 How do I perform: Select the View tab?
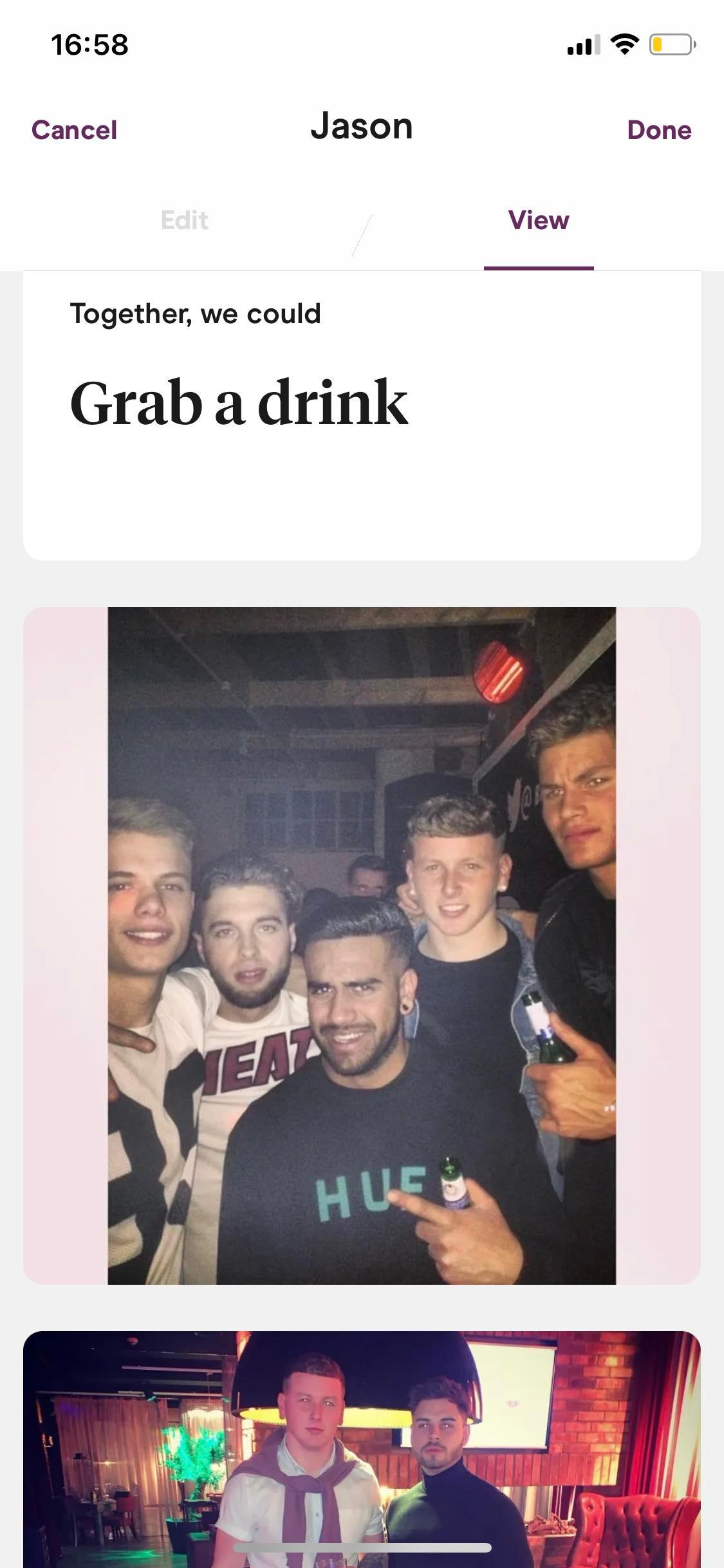(539, 221)
